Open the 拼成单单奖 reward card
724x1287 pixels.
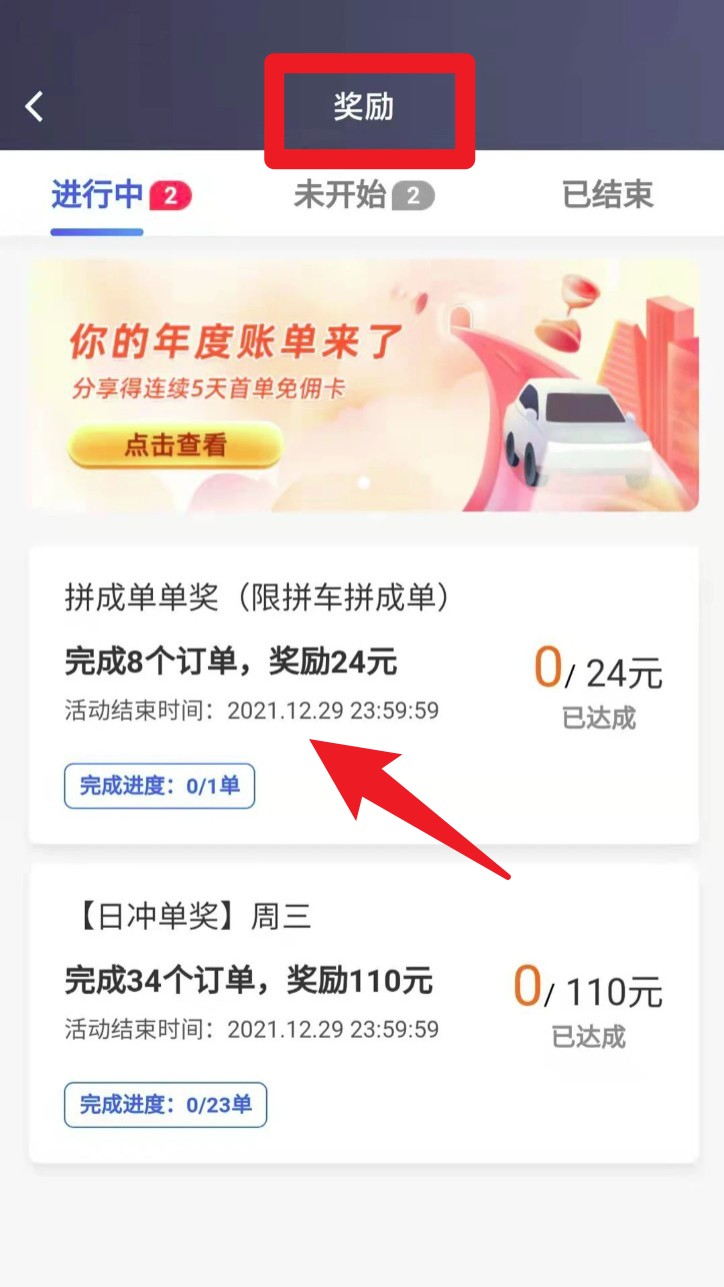pos(363,694)
